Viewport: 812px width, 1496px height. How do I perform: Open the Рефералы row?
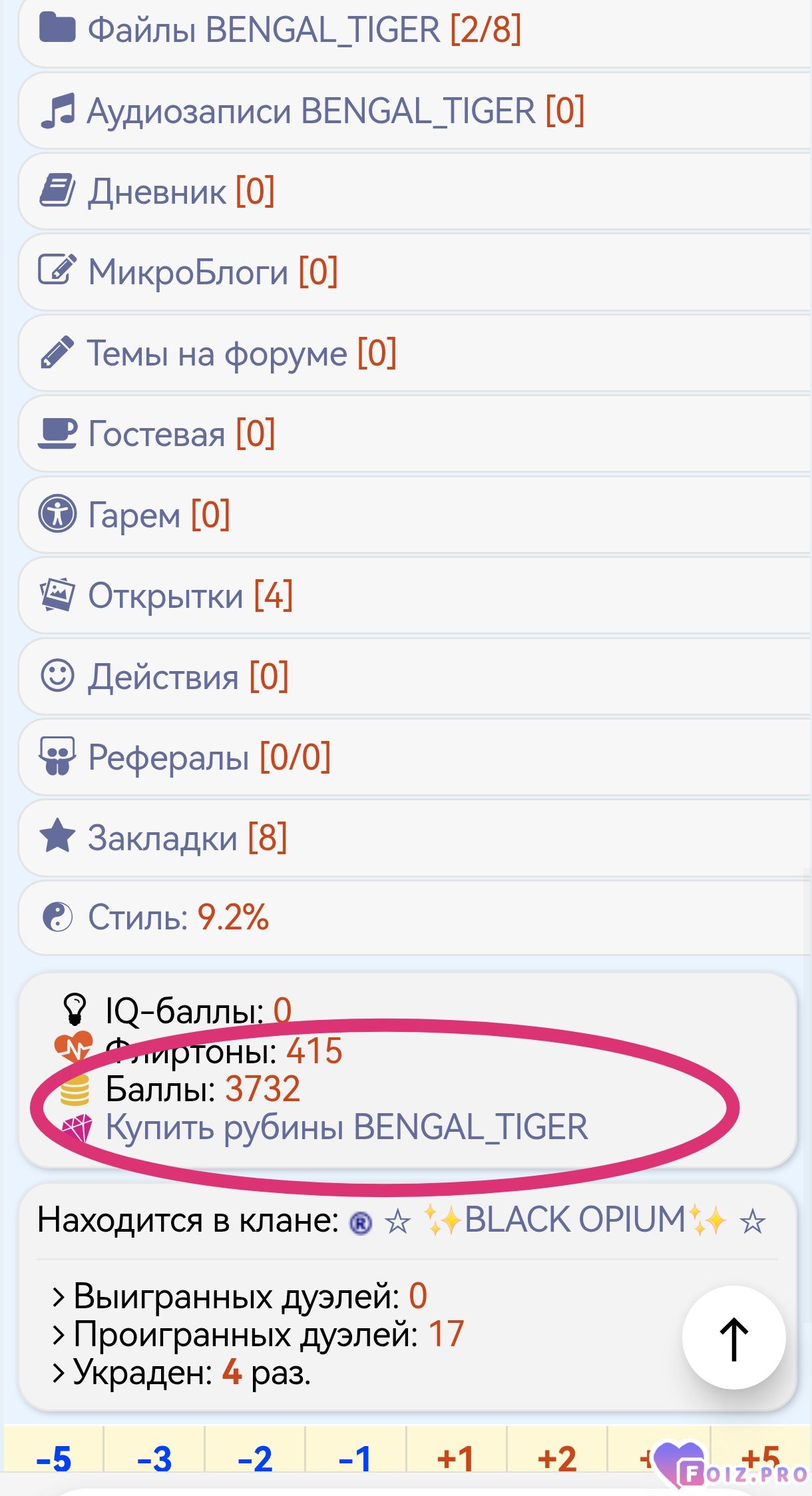tap(209, 757)
